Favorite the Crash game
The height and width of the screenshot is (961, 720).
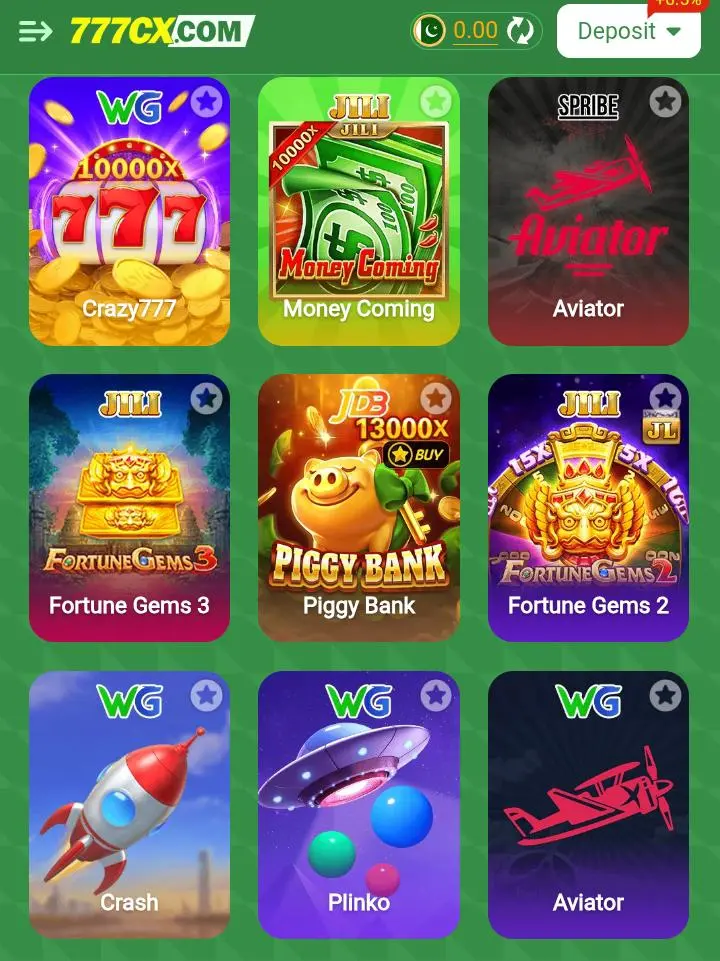[206, 695]
